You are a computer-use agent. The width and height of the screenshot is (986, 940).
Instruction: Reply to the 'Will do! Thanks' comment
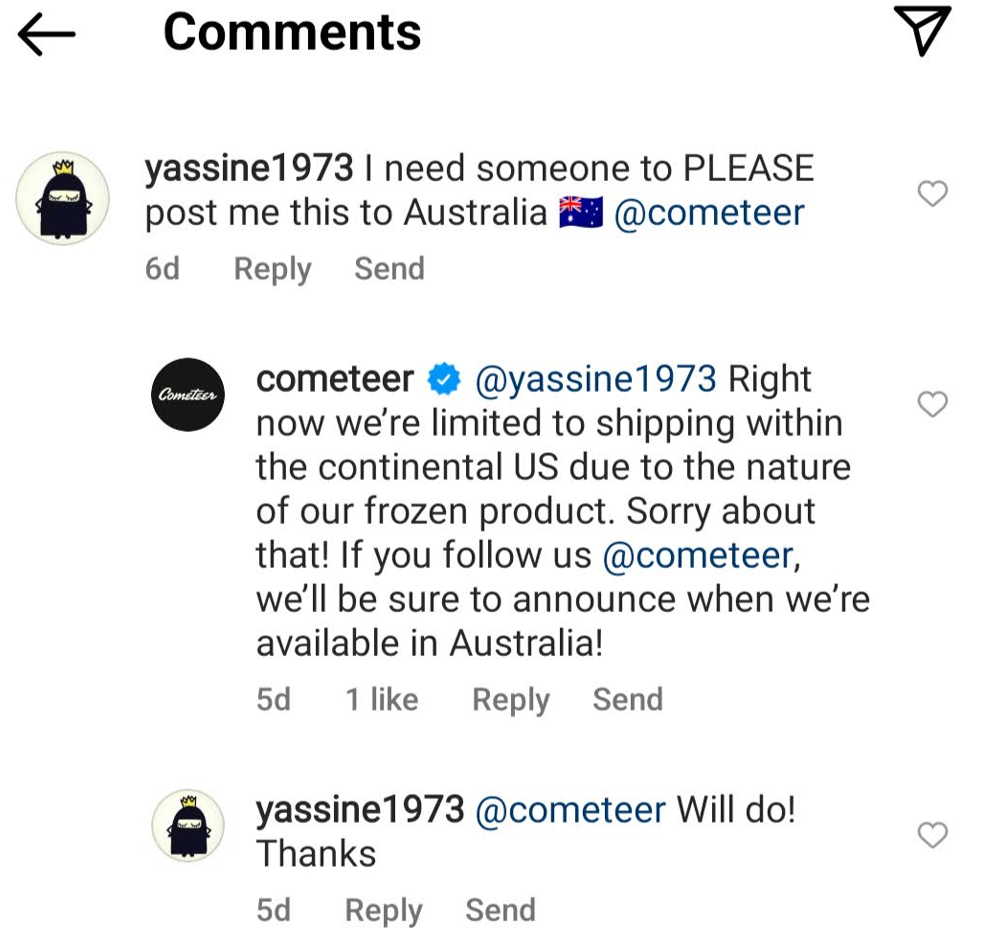pos(383,910)
